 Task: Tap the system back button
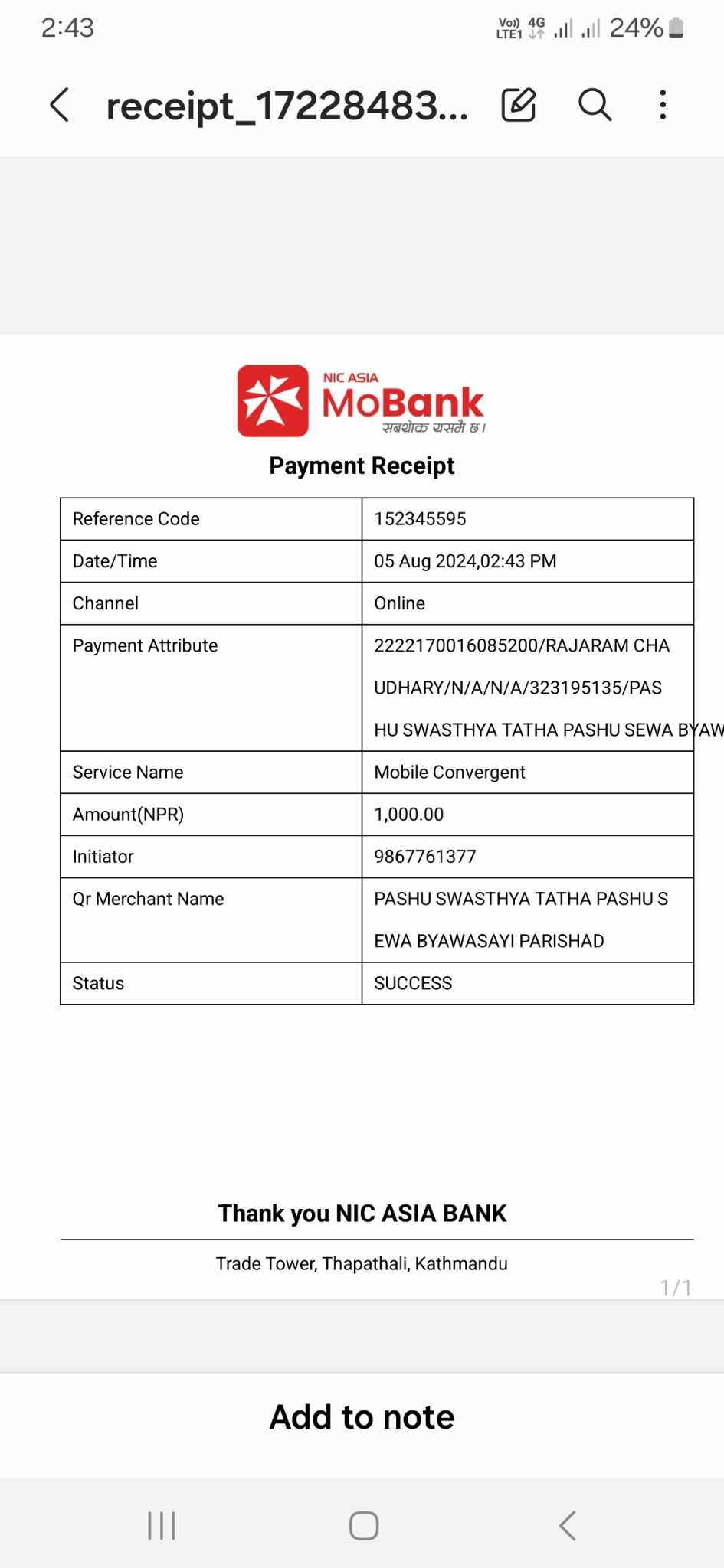[x=567, y=1525]
